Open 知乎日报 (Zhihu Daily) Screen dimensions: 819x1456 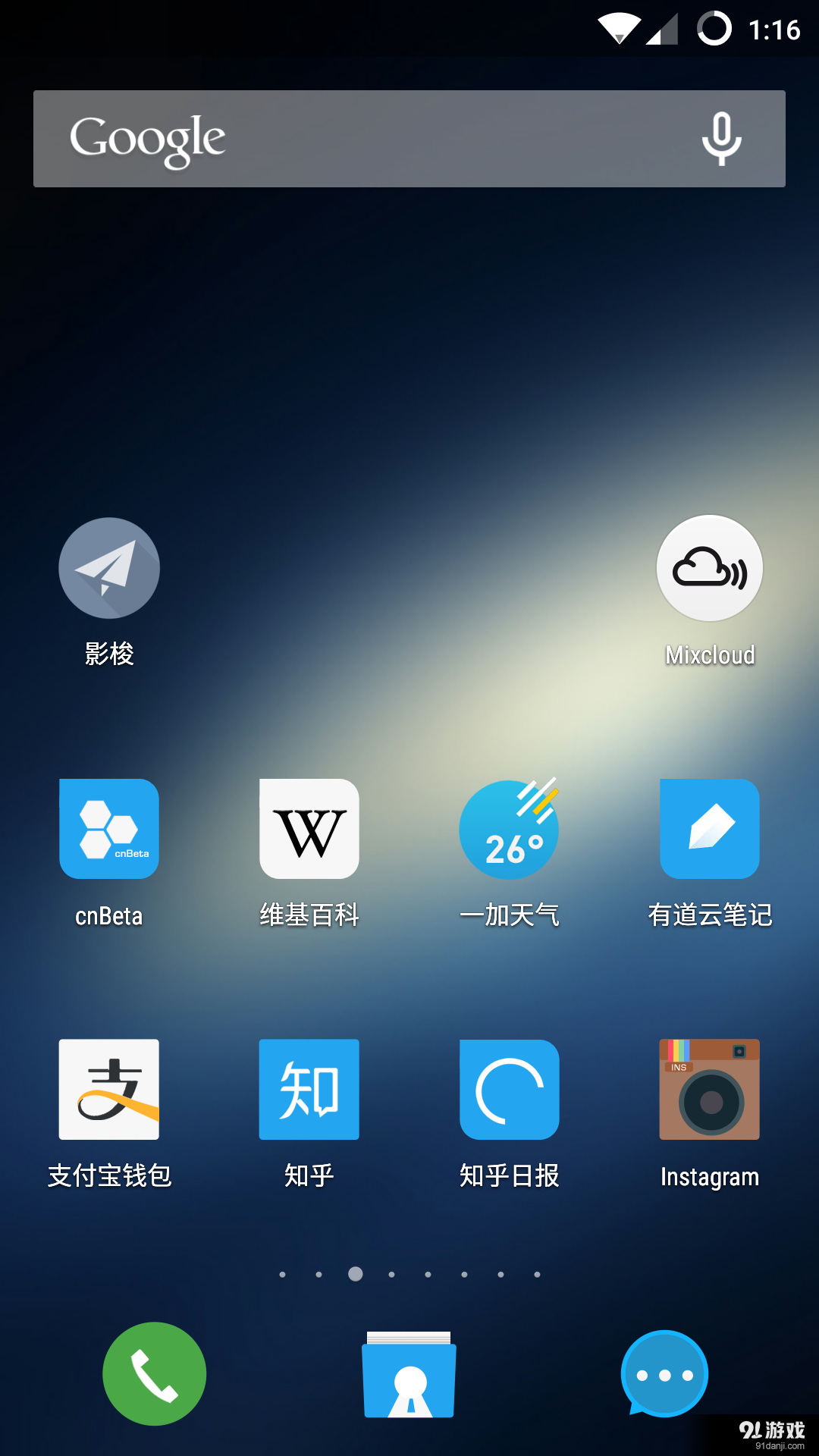[x=509, y=1090]
